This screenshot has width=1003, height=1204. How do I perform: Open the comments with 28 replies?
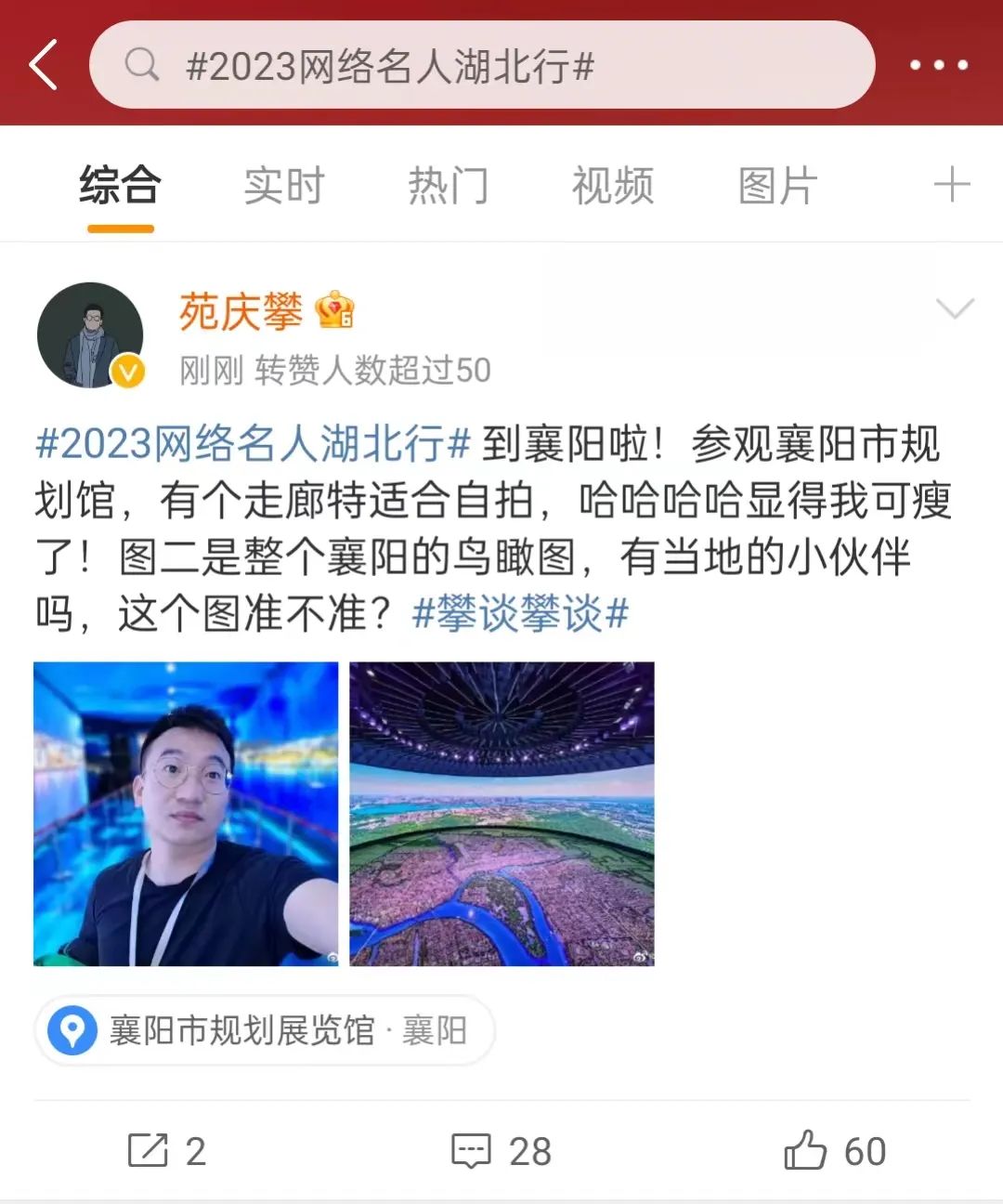[x=501, y=1150]
